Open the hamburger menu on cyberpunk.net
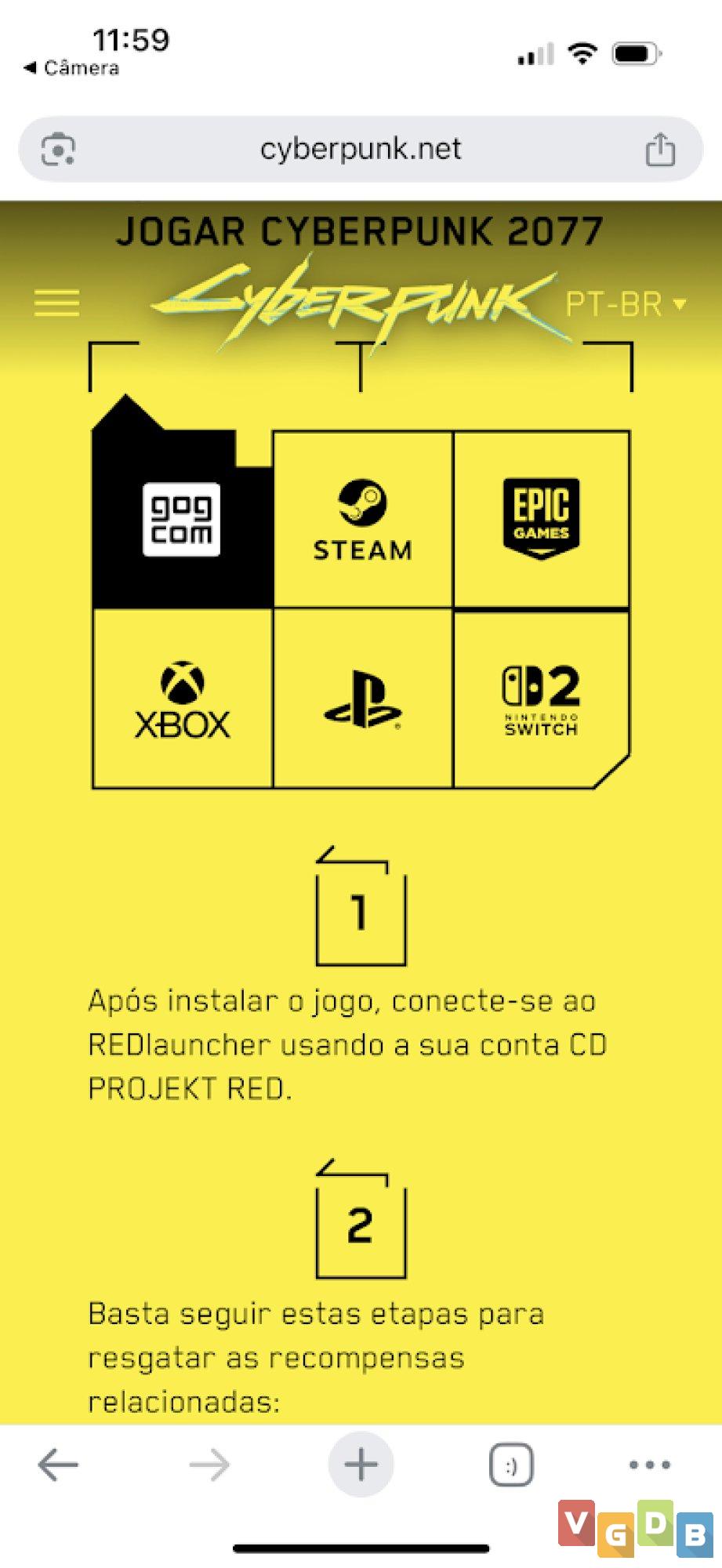 (x=56, y=303)
